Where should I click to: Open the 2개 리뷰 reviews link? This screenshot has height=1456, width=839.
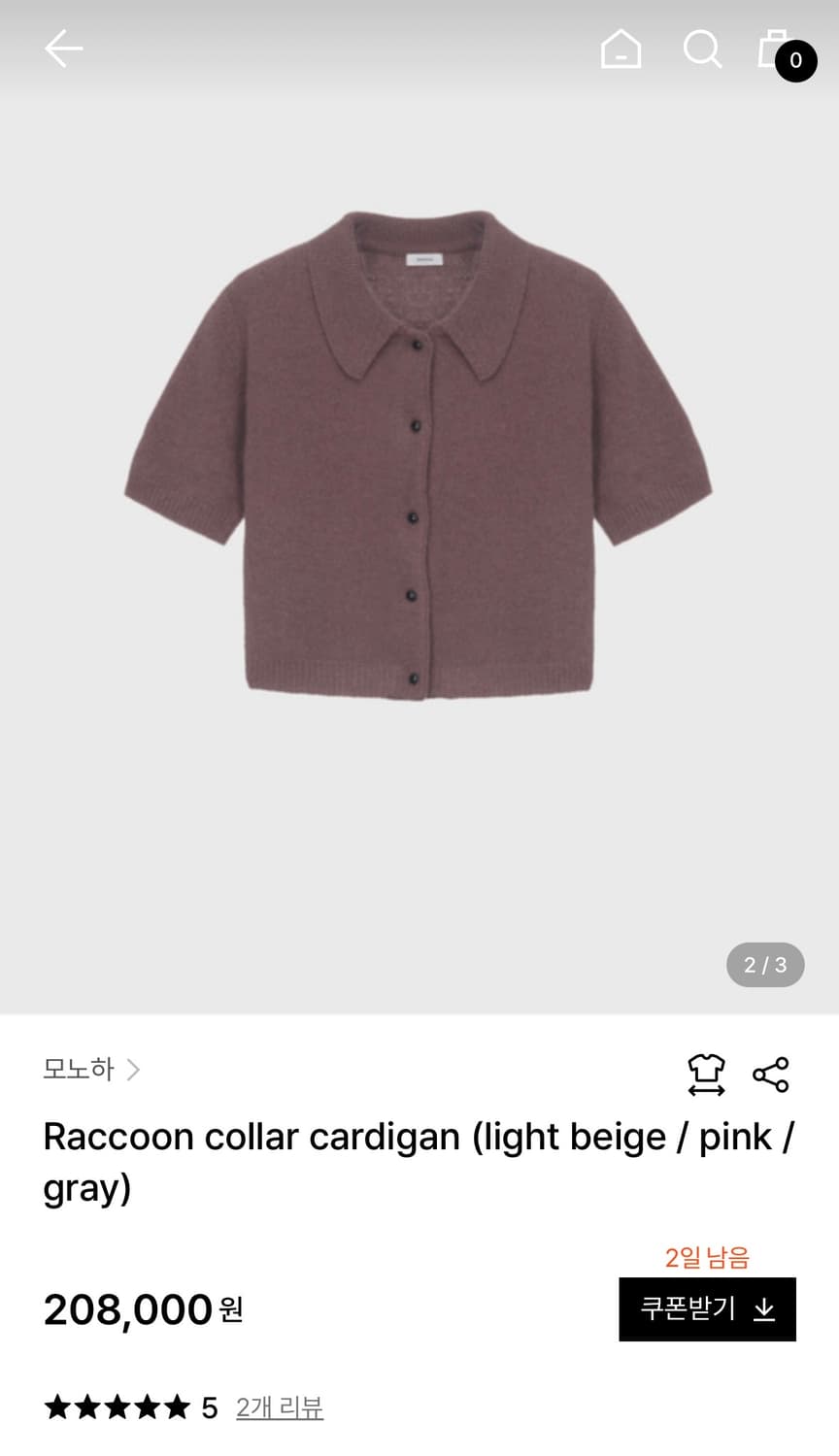(279, 1408)
